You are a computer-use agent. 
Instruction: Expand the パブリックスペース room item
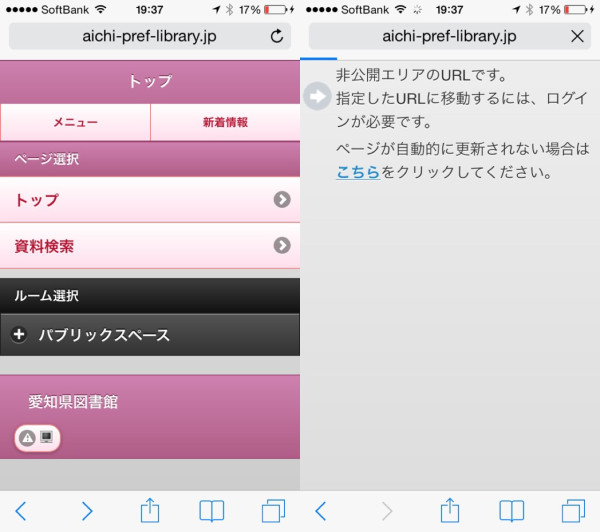(x=150, y=335)
